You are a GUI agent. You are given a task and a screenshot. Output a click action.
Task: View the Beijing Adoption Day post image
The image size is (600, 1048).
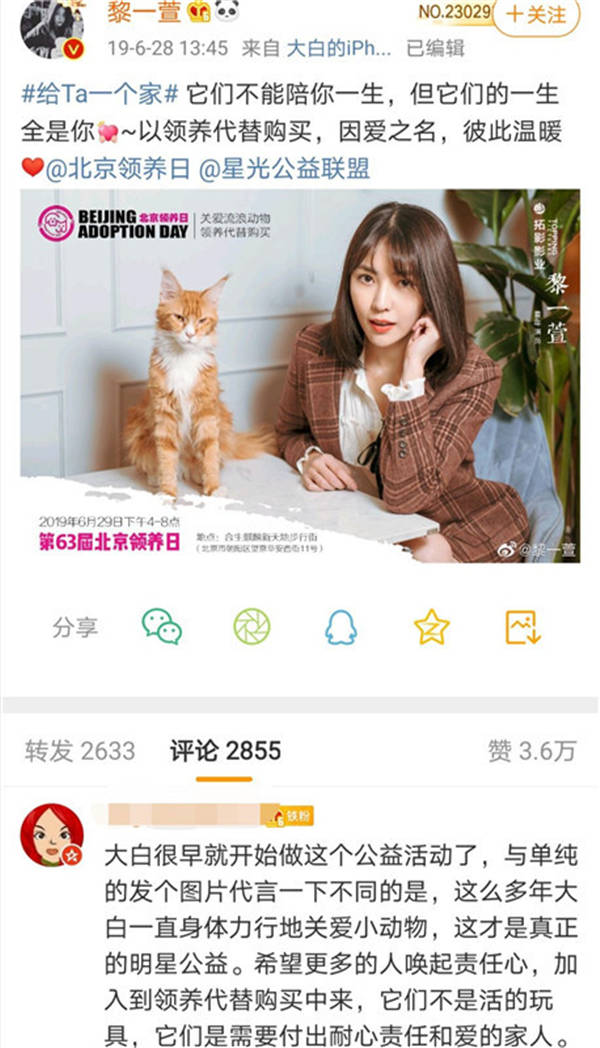(300, 377)
